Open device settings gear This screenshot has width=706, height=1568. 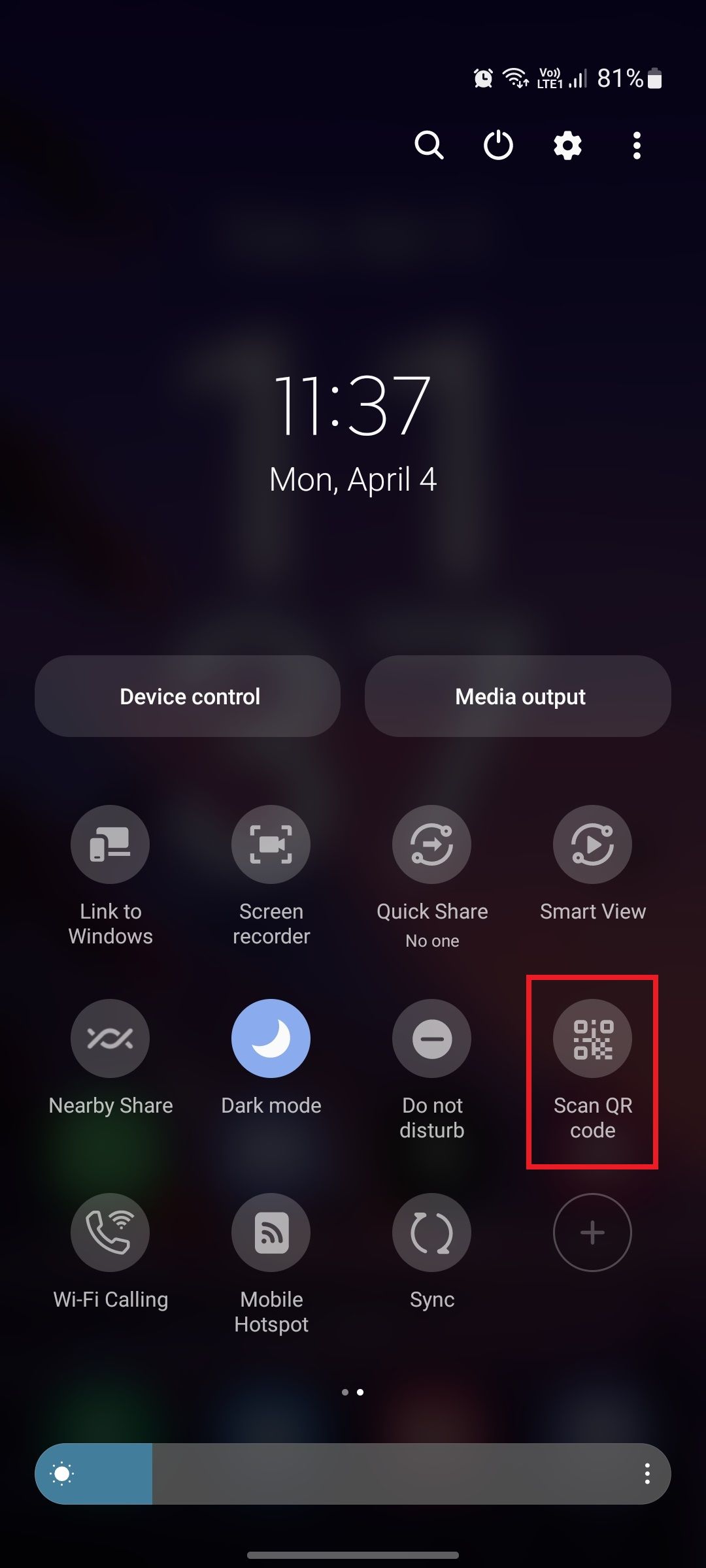click(567, 145)
